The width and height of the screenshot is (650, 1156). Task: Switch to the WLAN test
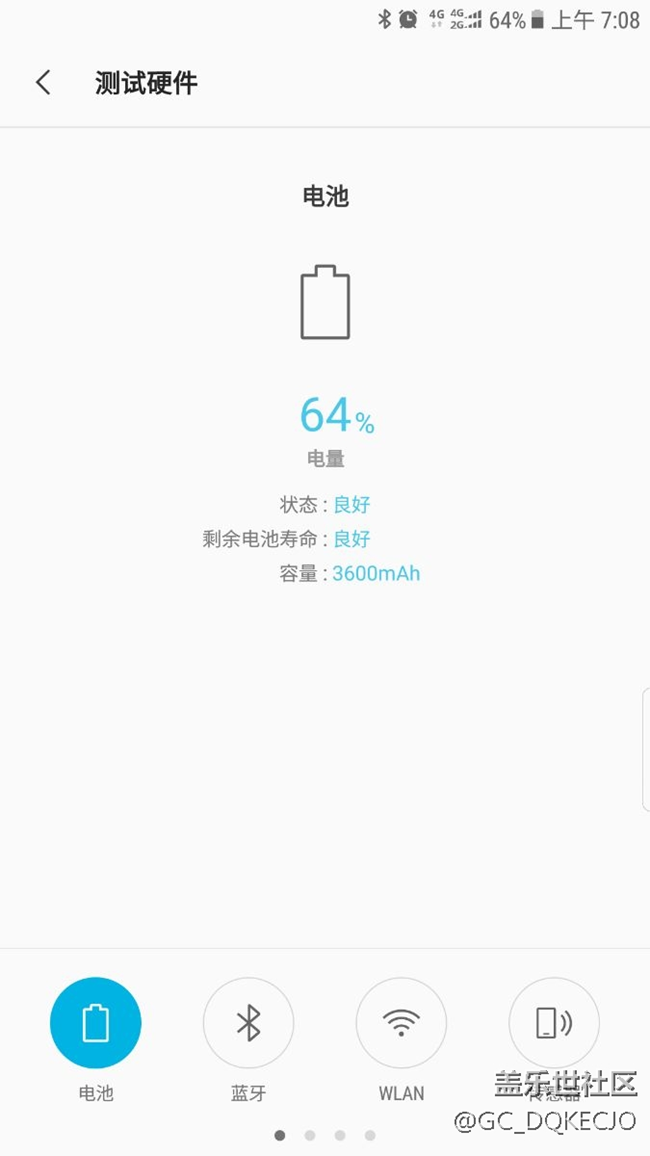pyautogui.click(x=401, y=1022)
